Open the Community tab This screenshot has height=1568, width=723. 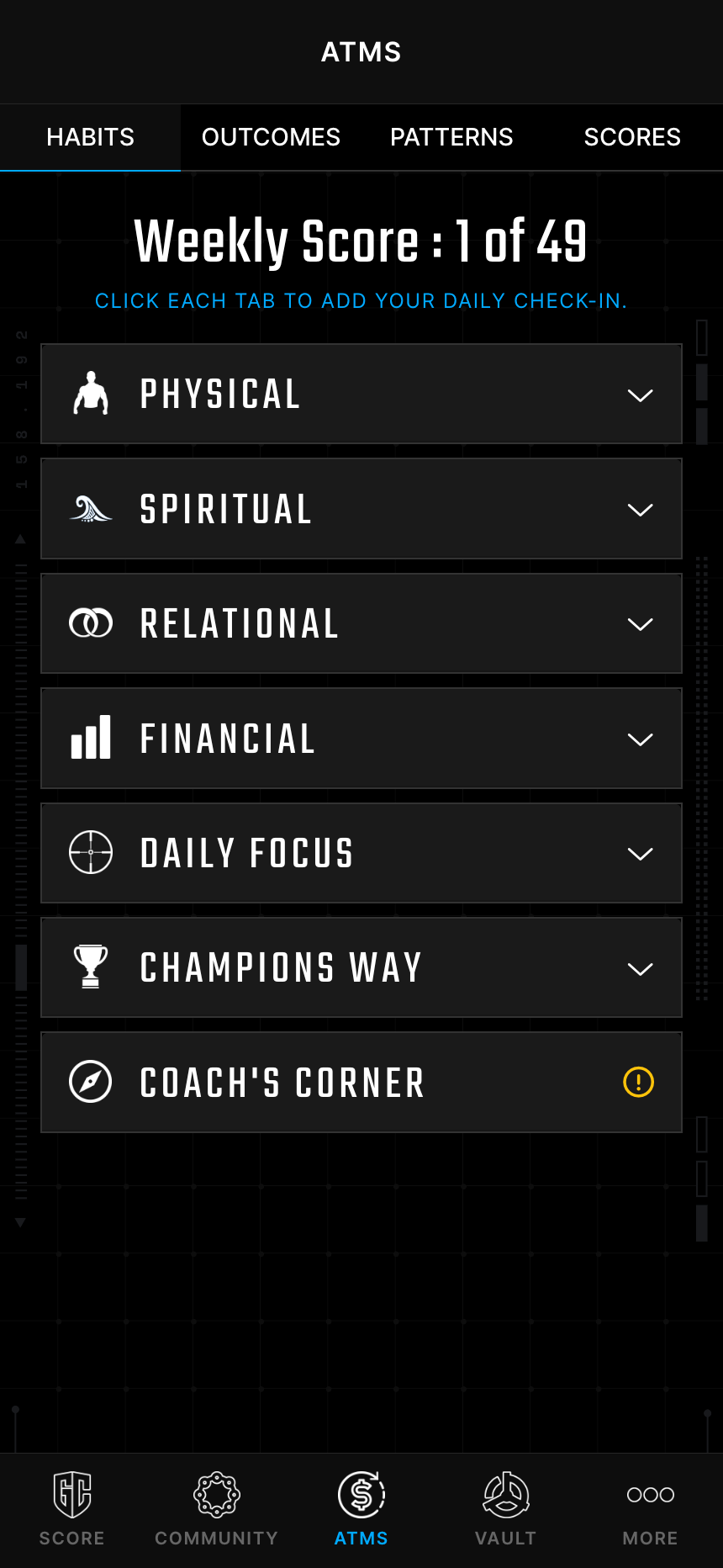coord(217,1509)
